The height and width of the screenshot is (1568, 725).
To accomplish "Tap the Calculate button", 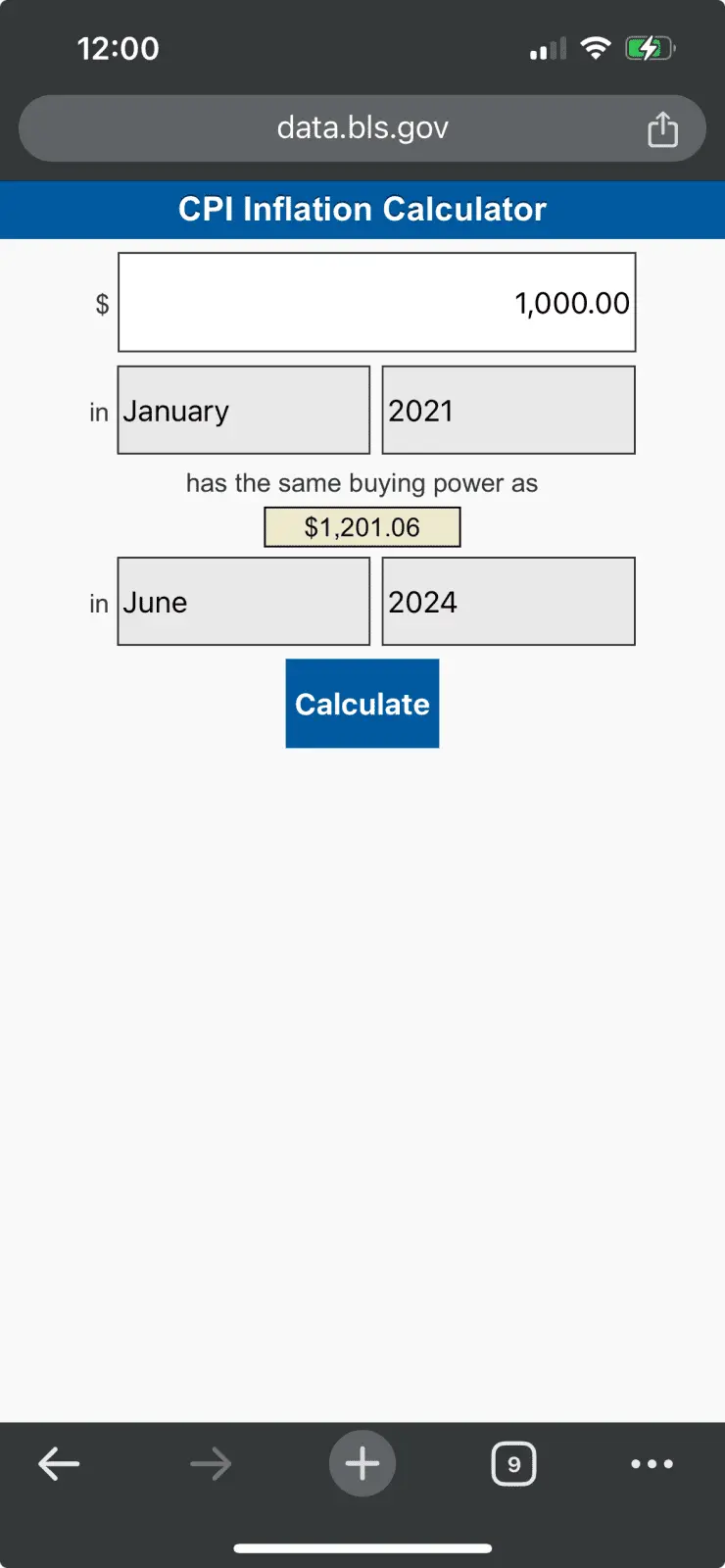I will point(362,703).
